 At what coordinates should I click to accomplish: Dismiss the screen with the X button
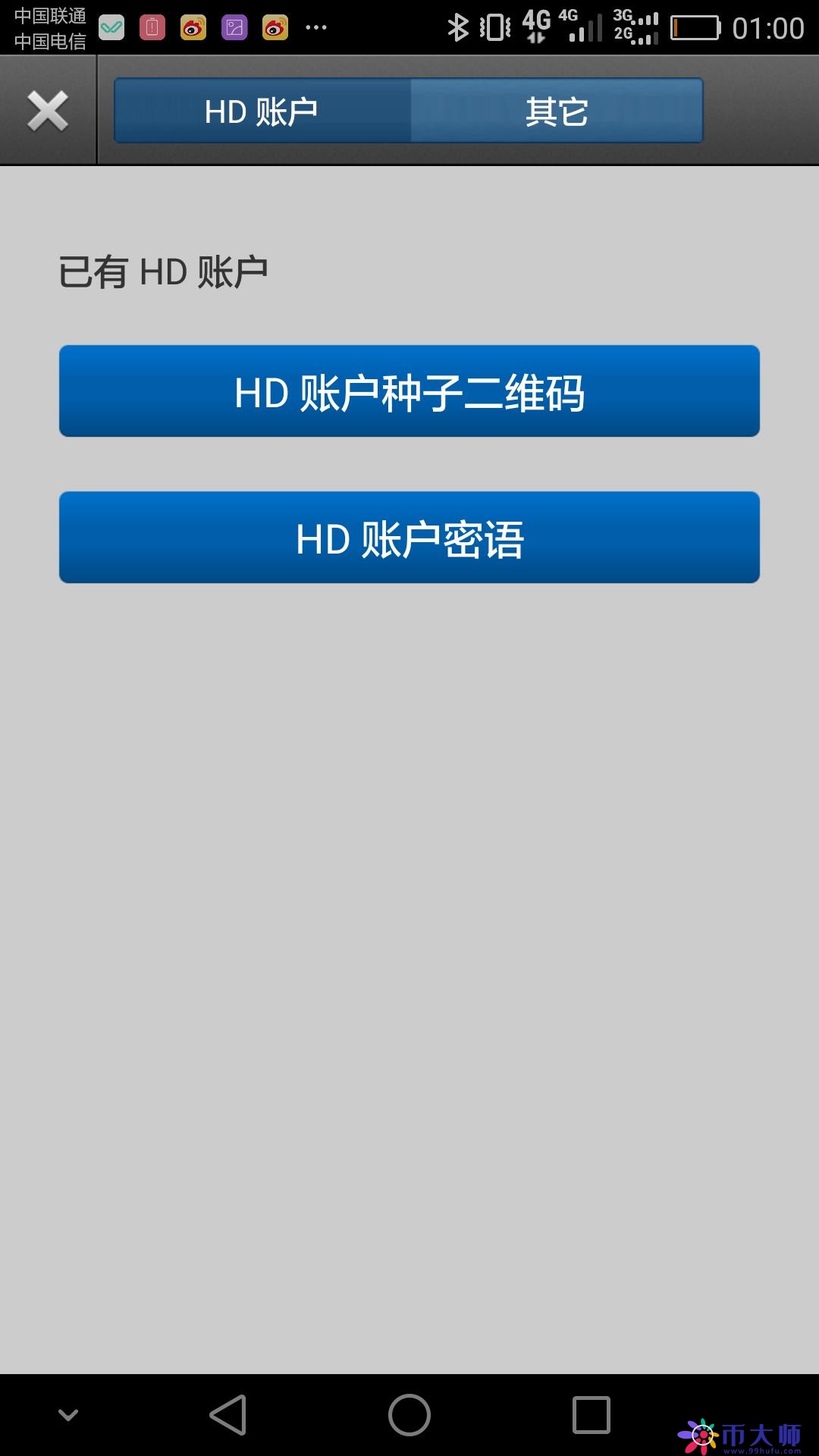(x=47, y=109)
